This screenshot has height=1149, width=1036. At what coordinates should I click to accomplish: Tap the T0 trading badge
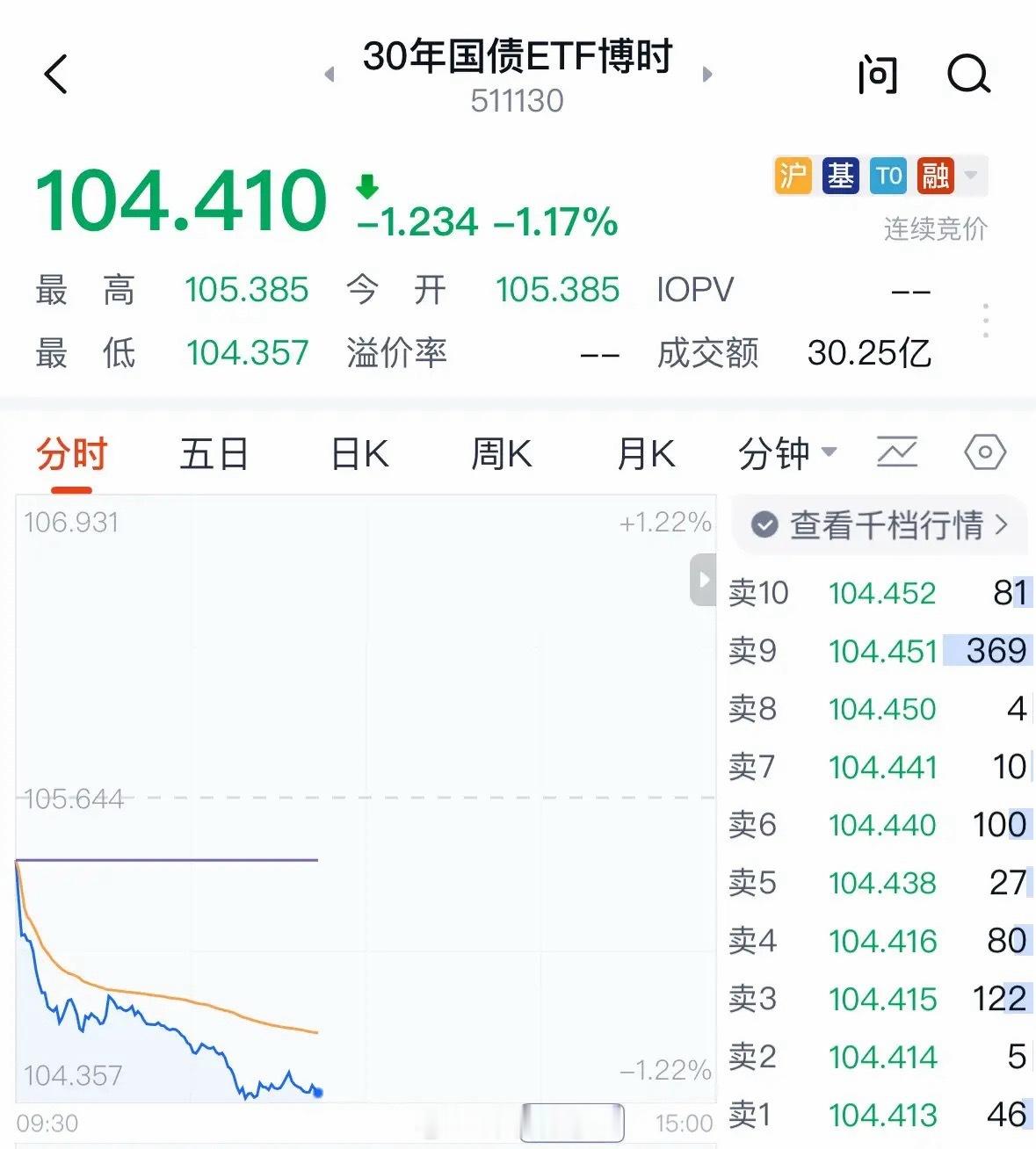[x=888, y=176]
